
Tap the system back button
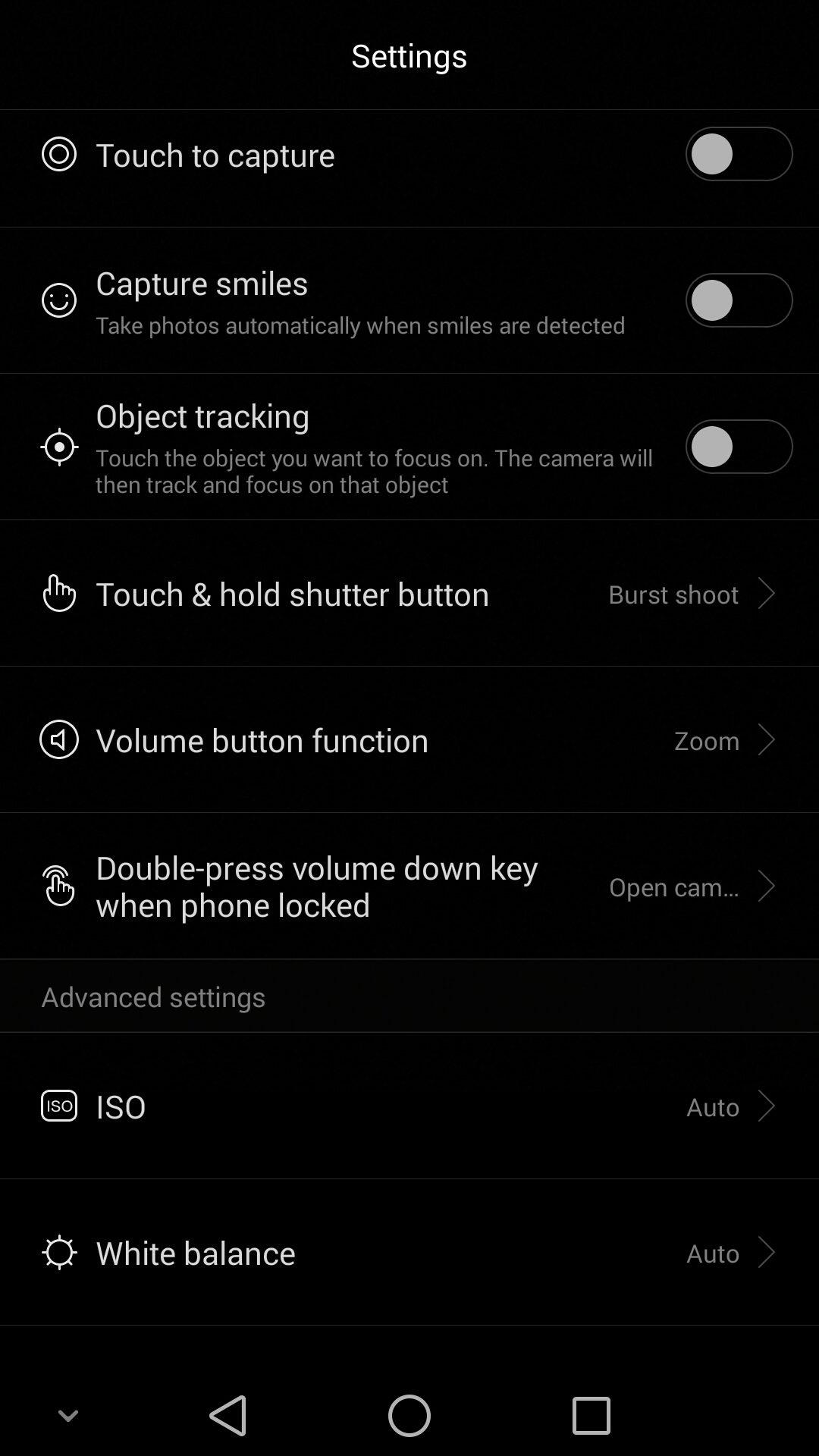(228, 1415)
